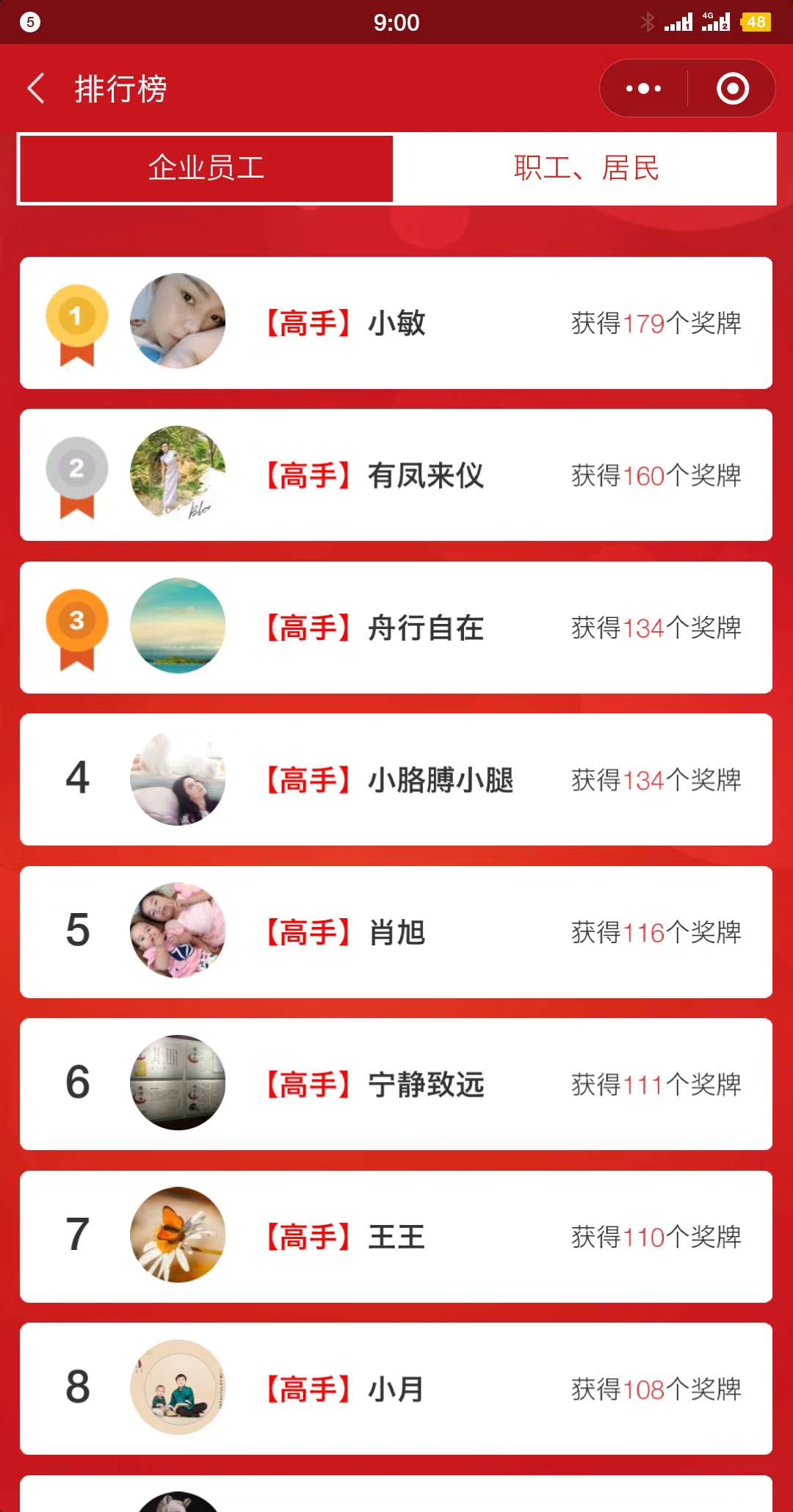Image resolution: width=793 pixels, height=1512 pixels.
Task: Go back from the 排行榜 page
Action: click(37, 89)
